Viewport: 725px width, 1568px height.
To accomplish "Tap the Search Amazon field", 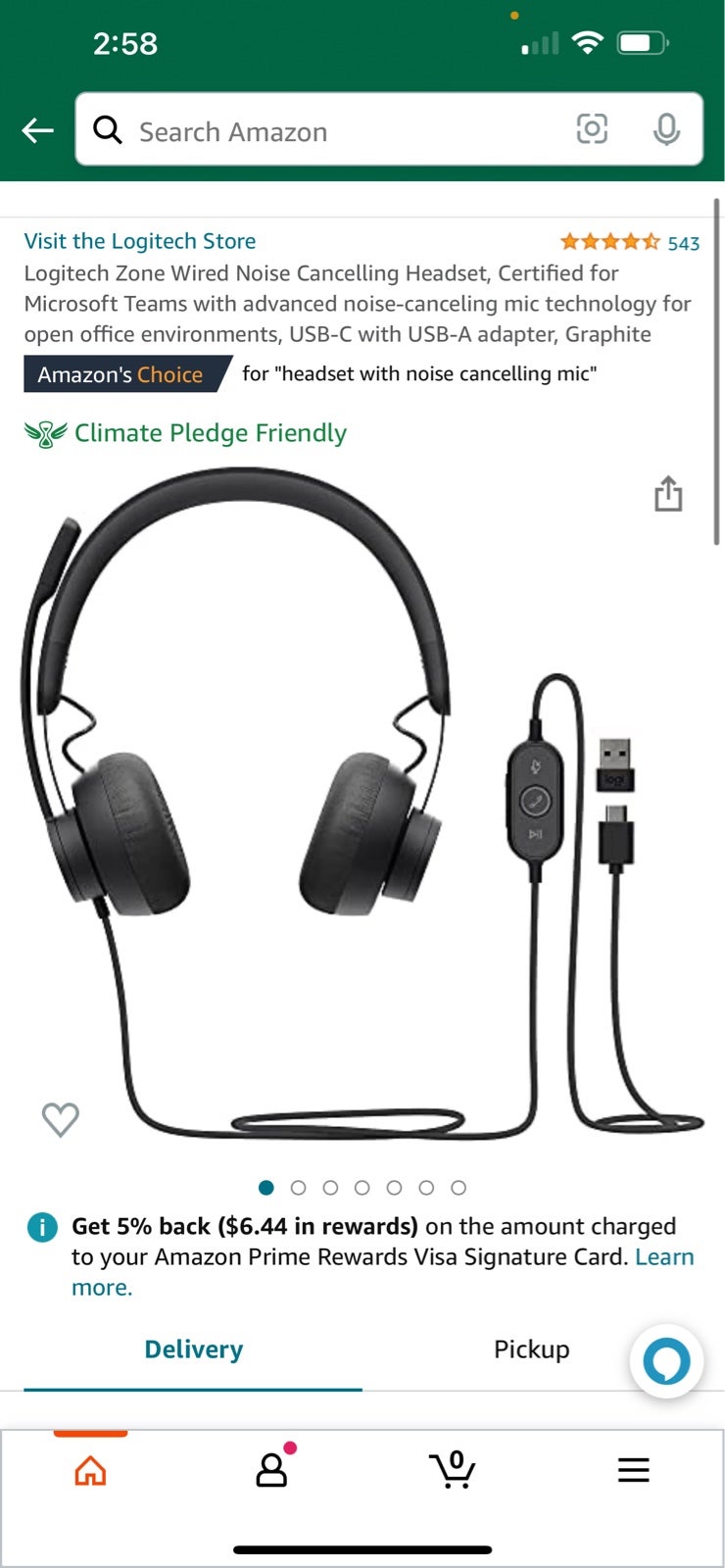I will pyautogui.click(x=389, y=129).
